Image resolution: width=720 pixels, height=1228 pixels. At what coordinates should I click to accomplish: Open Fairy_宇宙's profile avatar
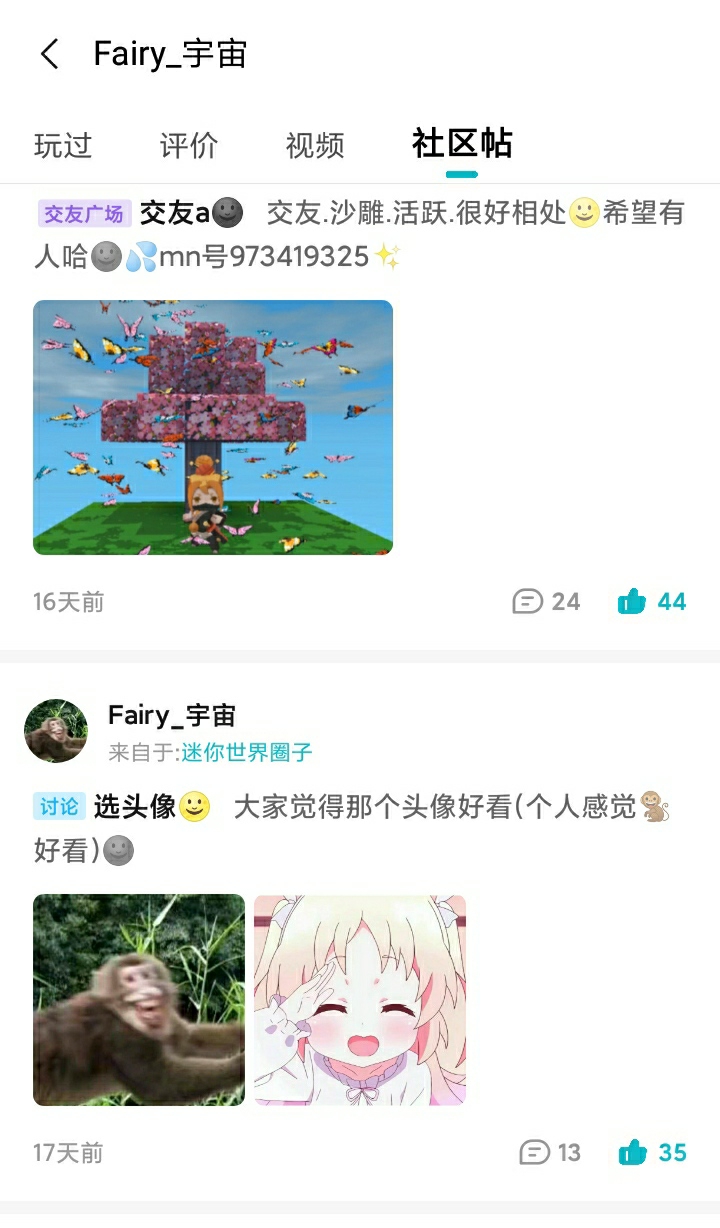pyautogui.click(x=56, y=731)
